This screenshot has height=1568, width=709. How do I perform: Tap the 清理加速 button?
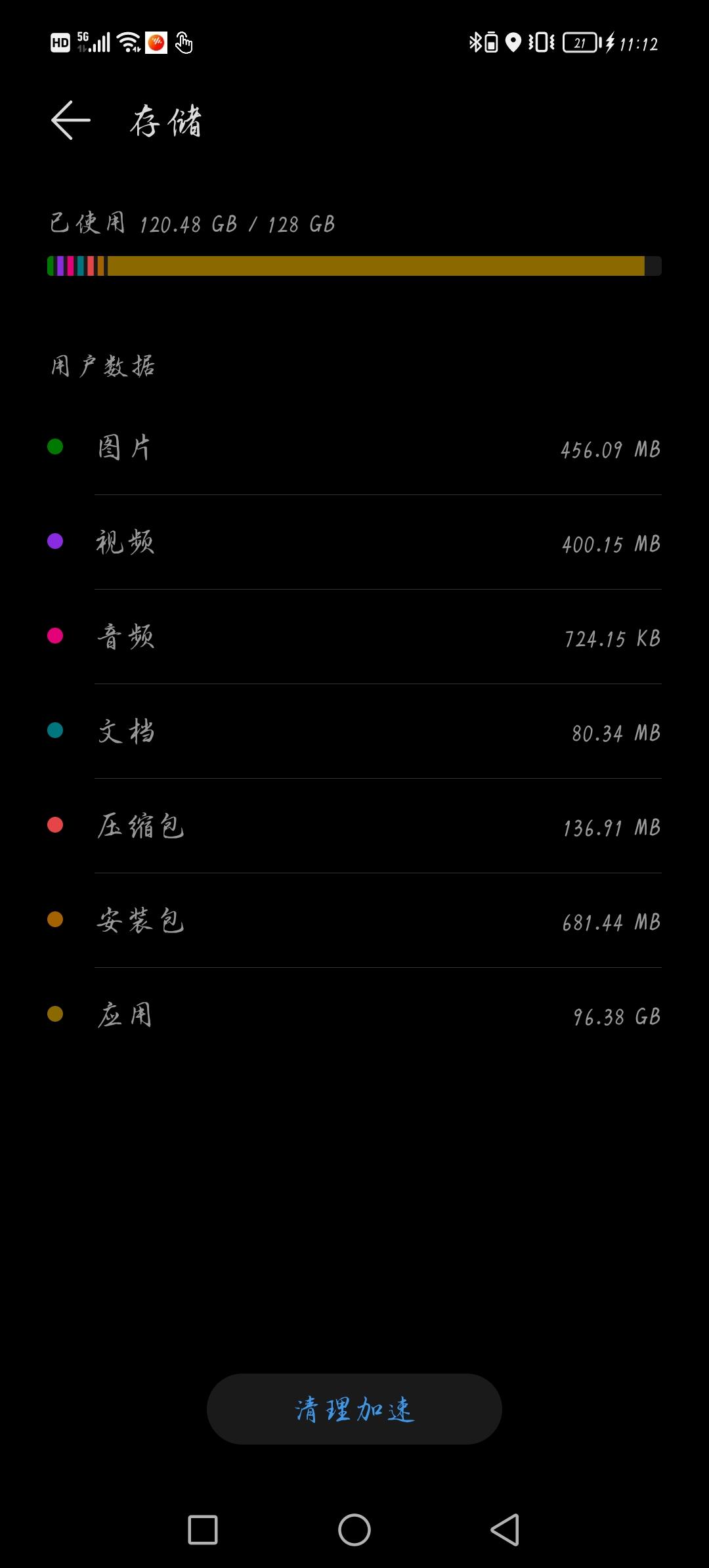tap(354, 1407)
